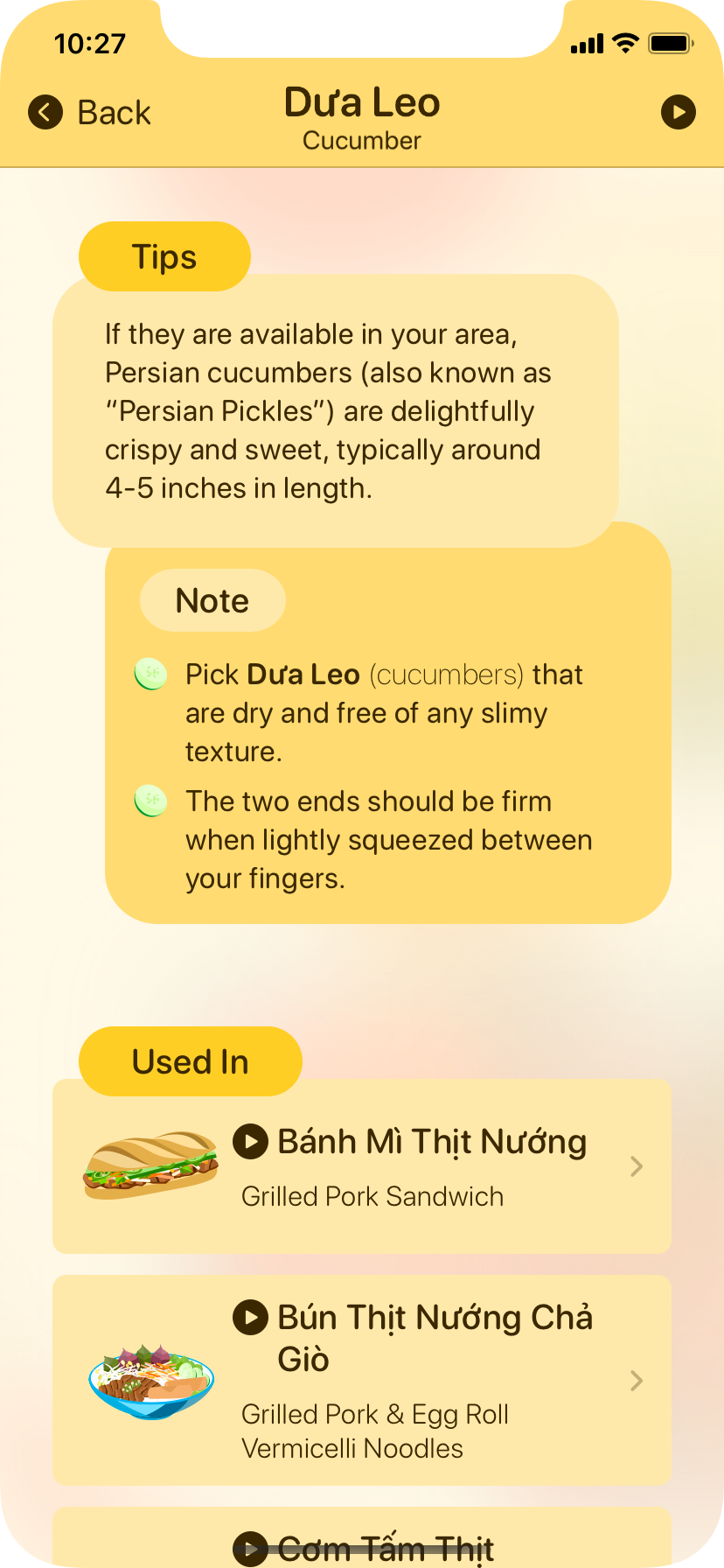The width and height of the screenshot is (724, 1568).
Task: Select the Cucumber subtitle under Dưa Leo
Action: point(362,141)
